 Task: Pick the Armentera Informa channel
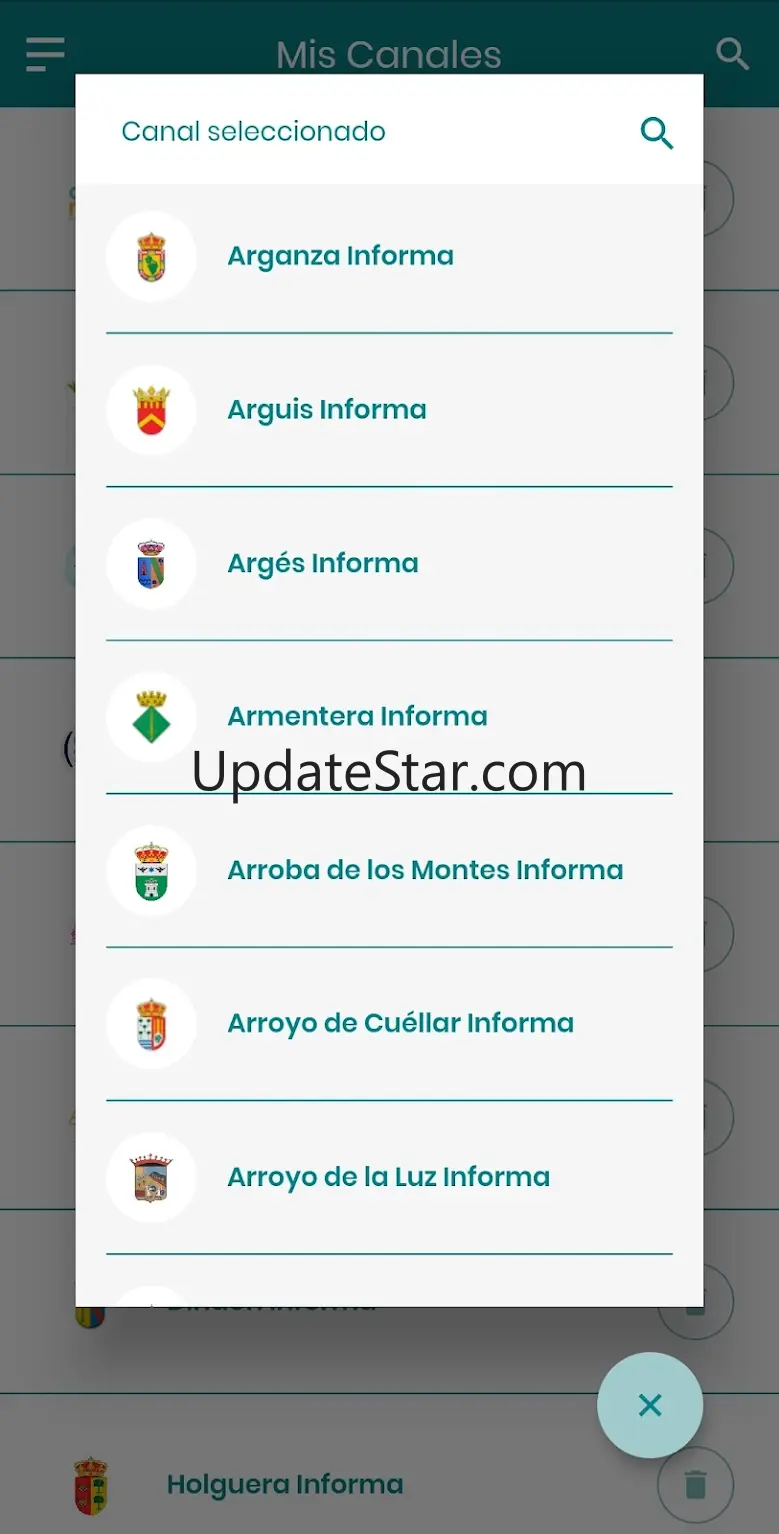[x=389, y=717]
